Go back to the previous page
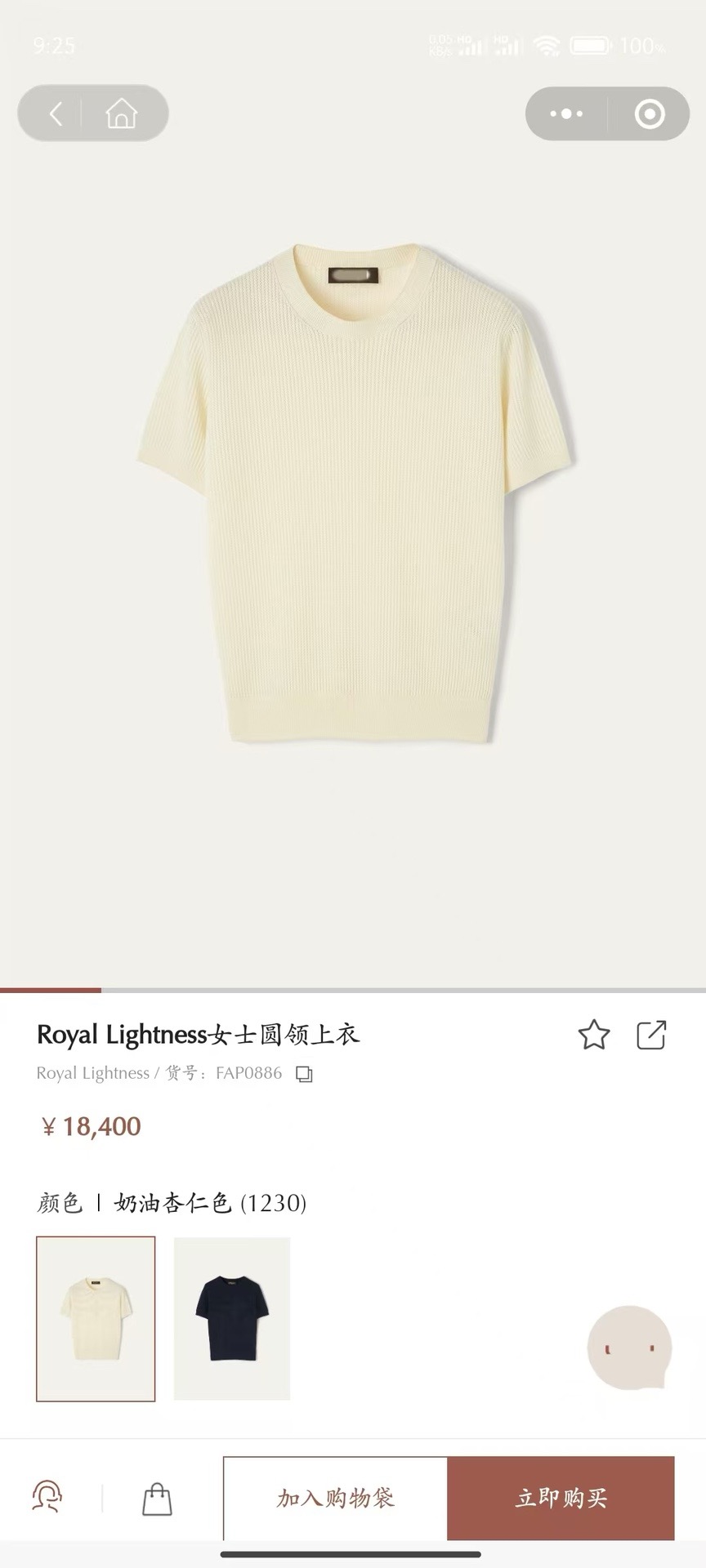The width and height of the screenshot is (706, 1568). [x=56, y=114]
